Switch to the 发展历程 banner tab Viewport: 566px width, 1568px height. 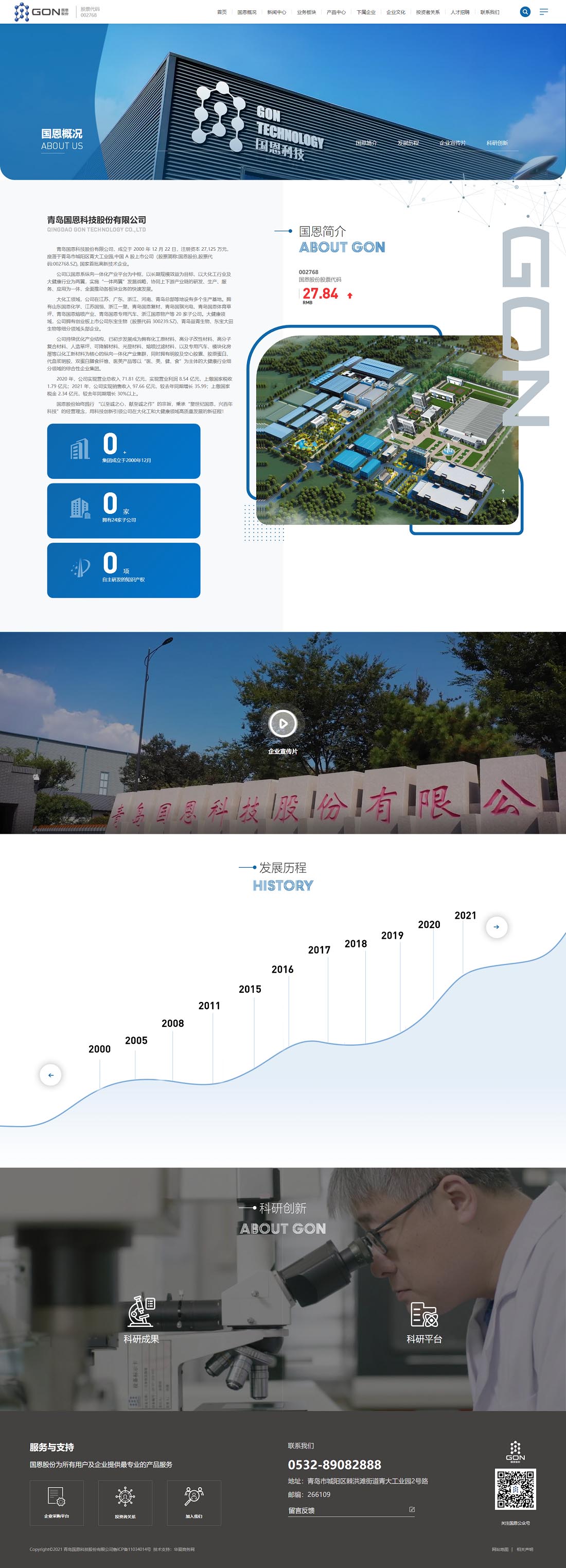408,143
